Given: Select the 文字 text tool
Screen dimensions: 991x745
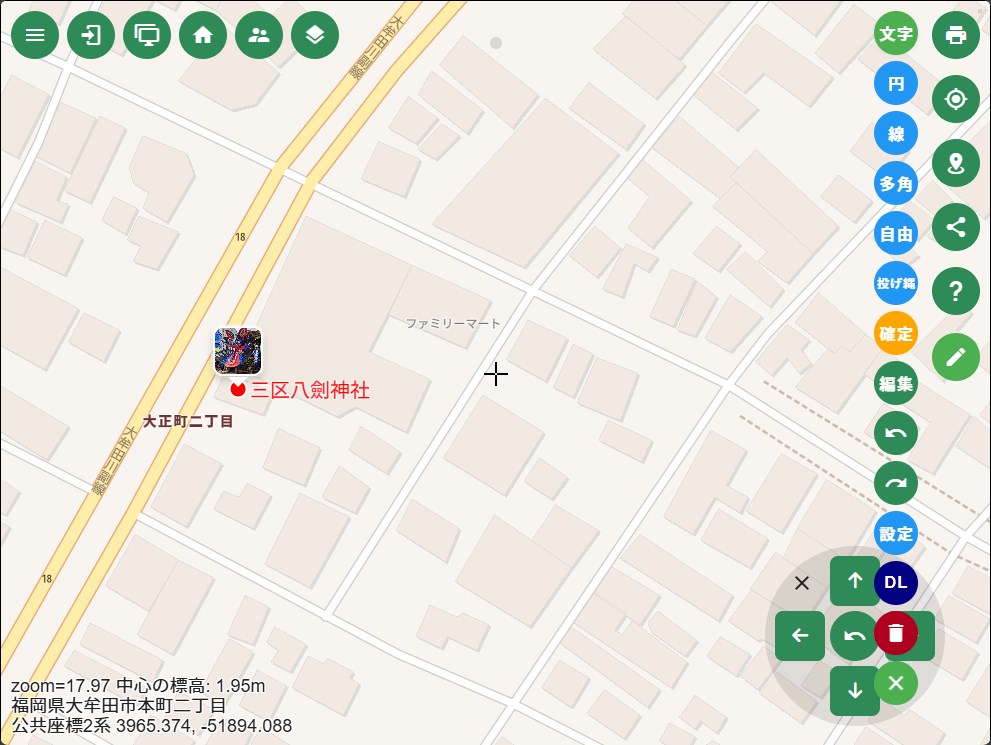Looking at the screenshot, I should click(896, 34).
